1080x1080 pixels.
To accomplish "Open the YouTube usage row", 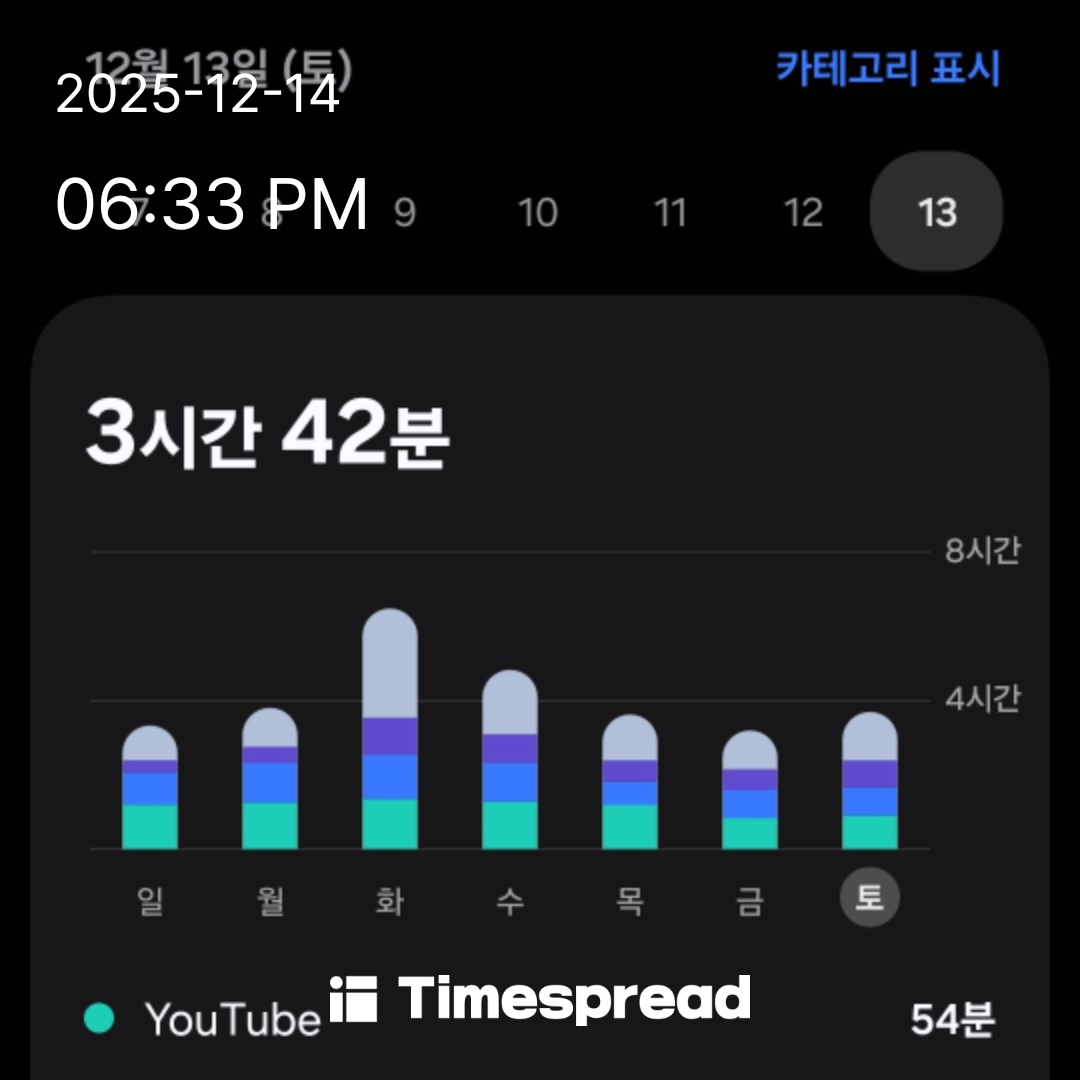I will point(540,1020).
